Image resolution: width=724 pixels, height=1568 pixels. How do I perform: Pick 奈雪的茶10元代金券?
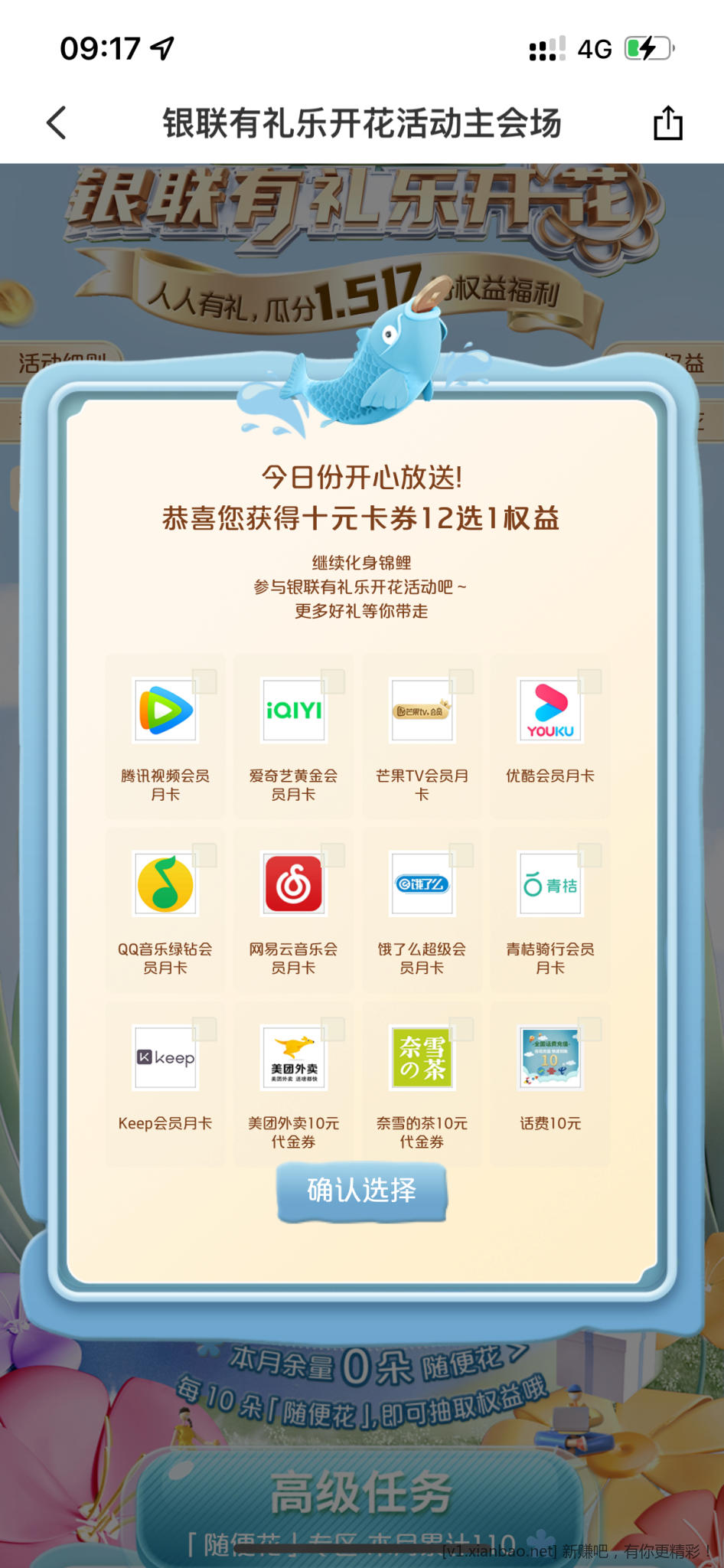tap(422, 1083)
